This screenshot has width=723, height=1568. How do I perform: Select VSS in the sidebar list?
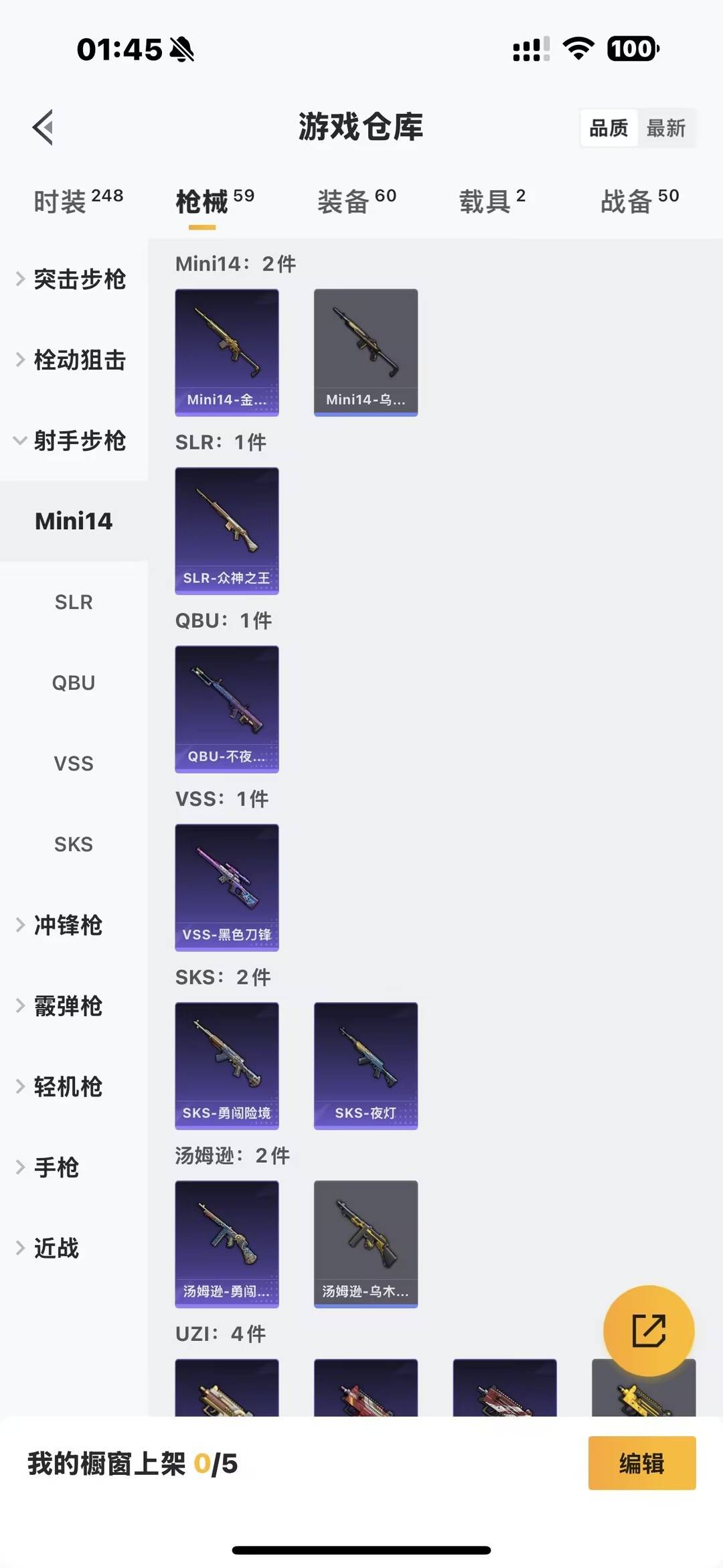73,763
